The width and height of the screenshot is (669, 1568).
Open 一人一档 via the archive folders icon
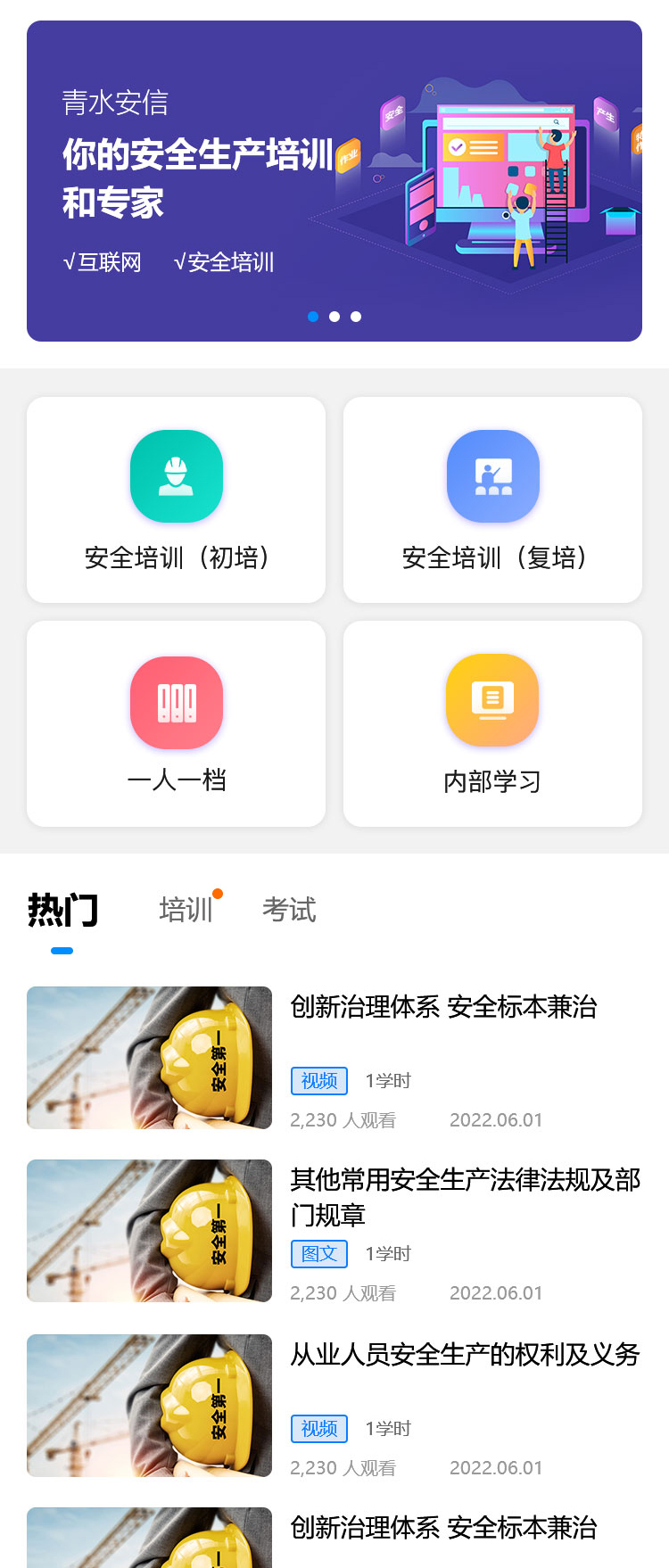[176, 702]
